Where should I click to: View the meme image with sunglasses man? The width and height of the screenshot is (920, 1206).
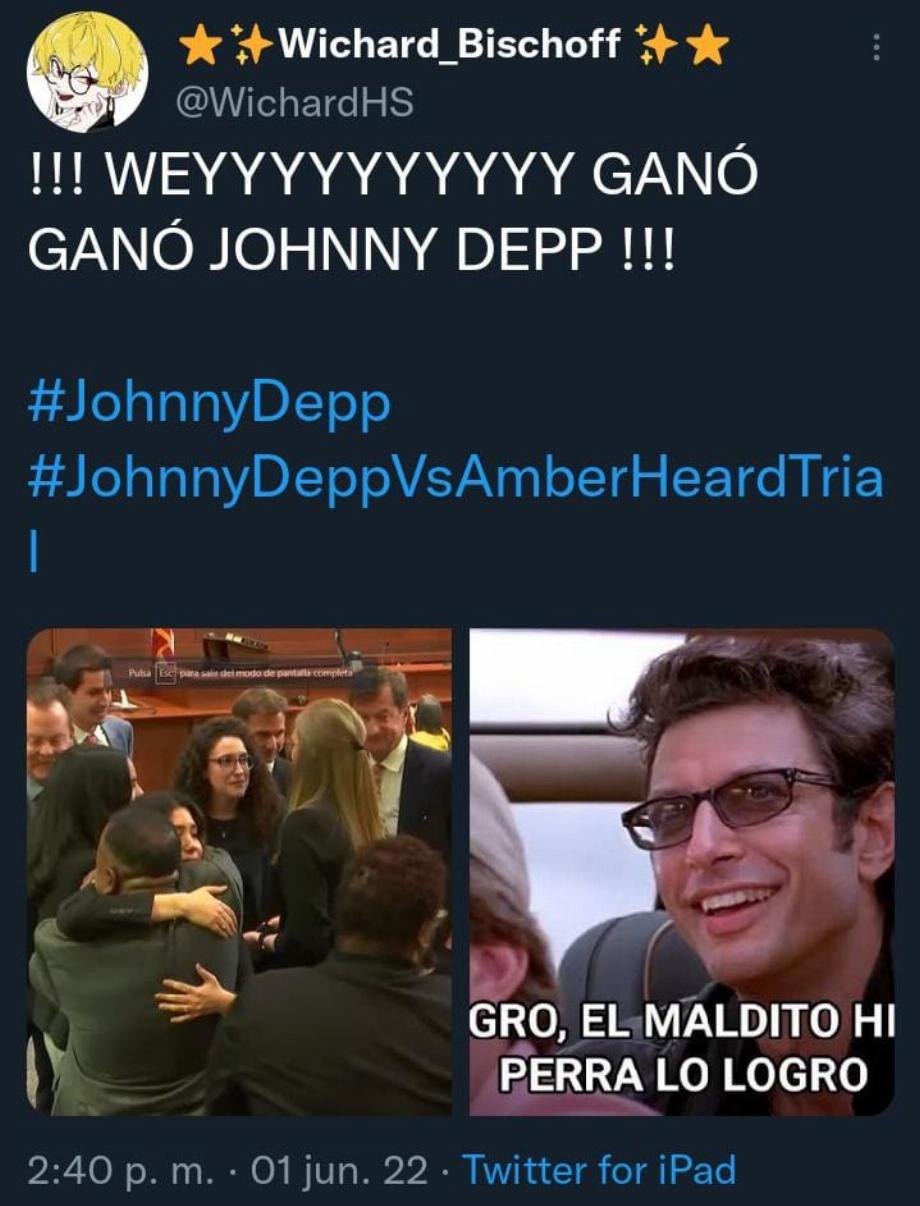pos(681,871)
